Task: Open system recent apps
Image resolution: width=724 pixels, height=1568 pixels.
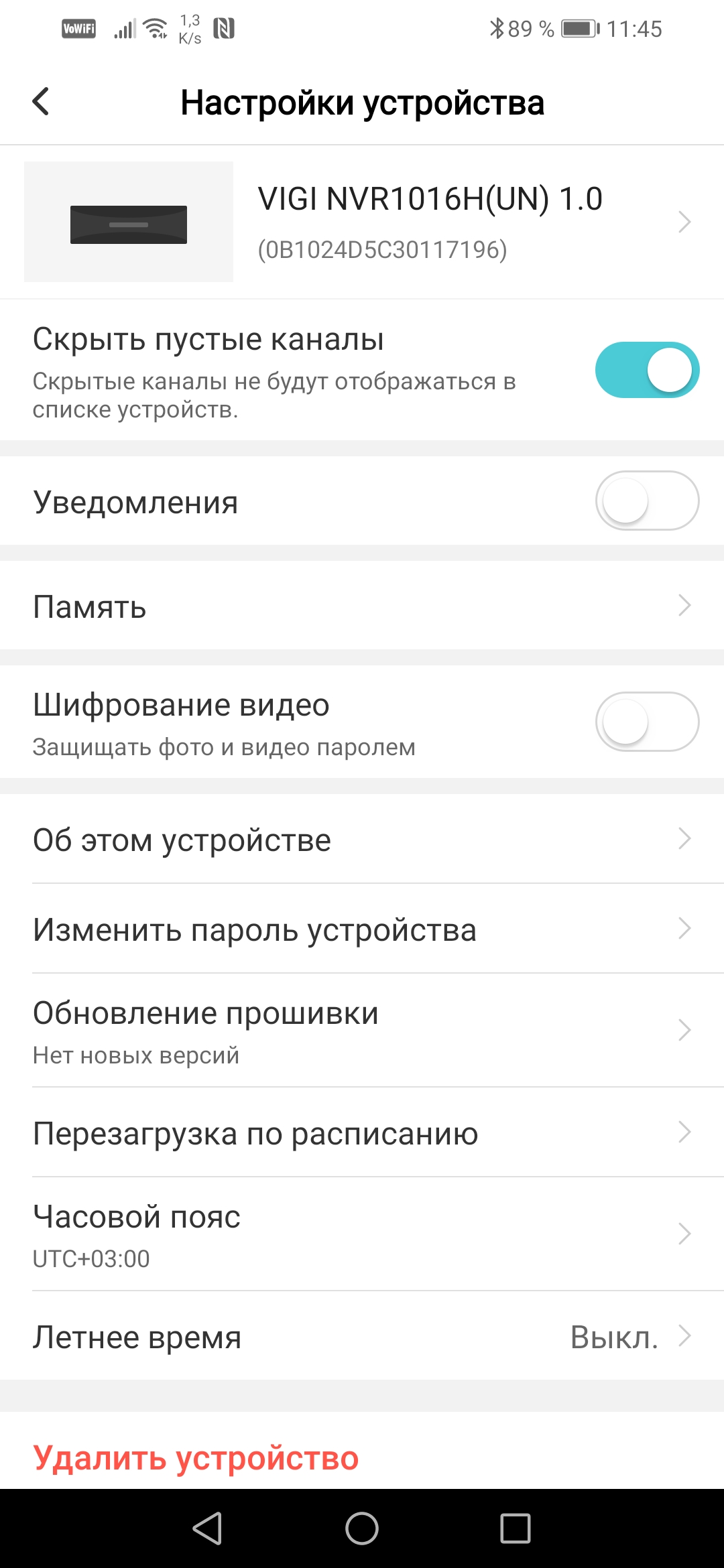Action: 515,1528
